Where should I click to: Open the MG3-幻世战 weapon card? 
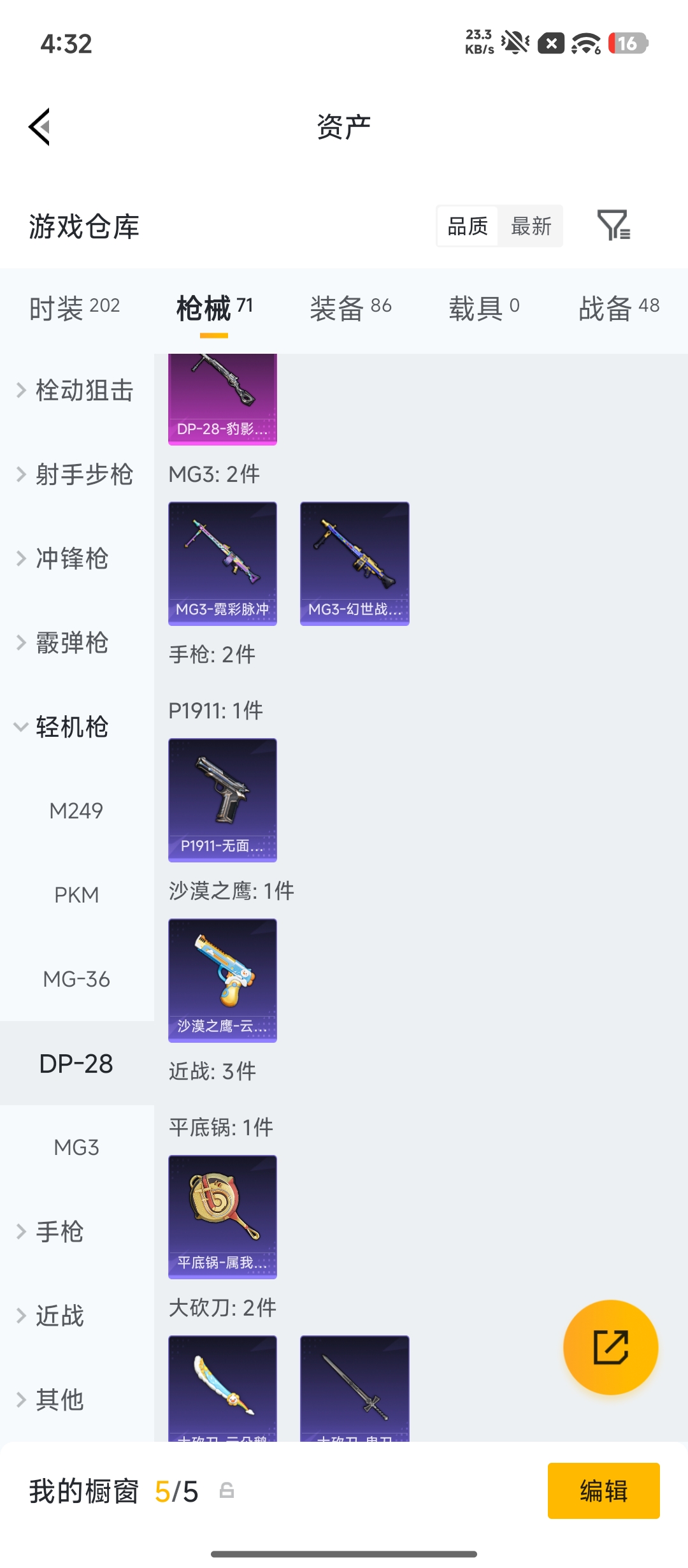[x=354, y=558]
